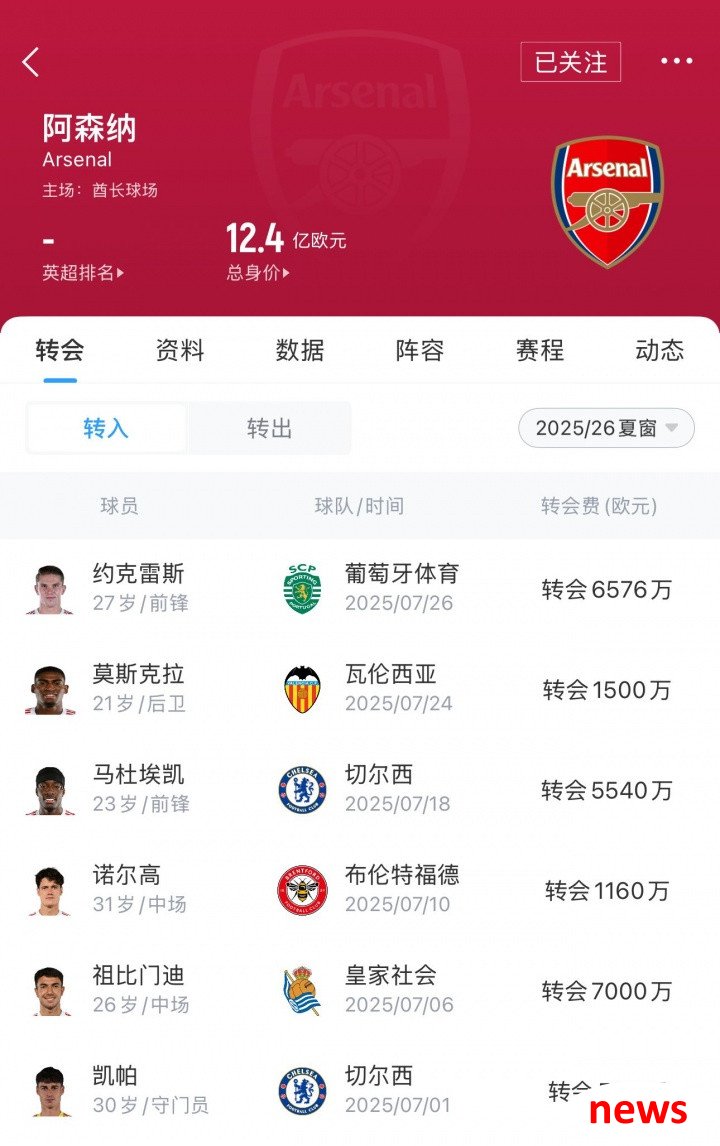Switch to the 赛程 tab
The width and height of the screenshot is (720, 1146).
540,351
